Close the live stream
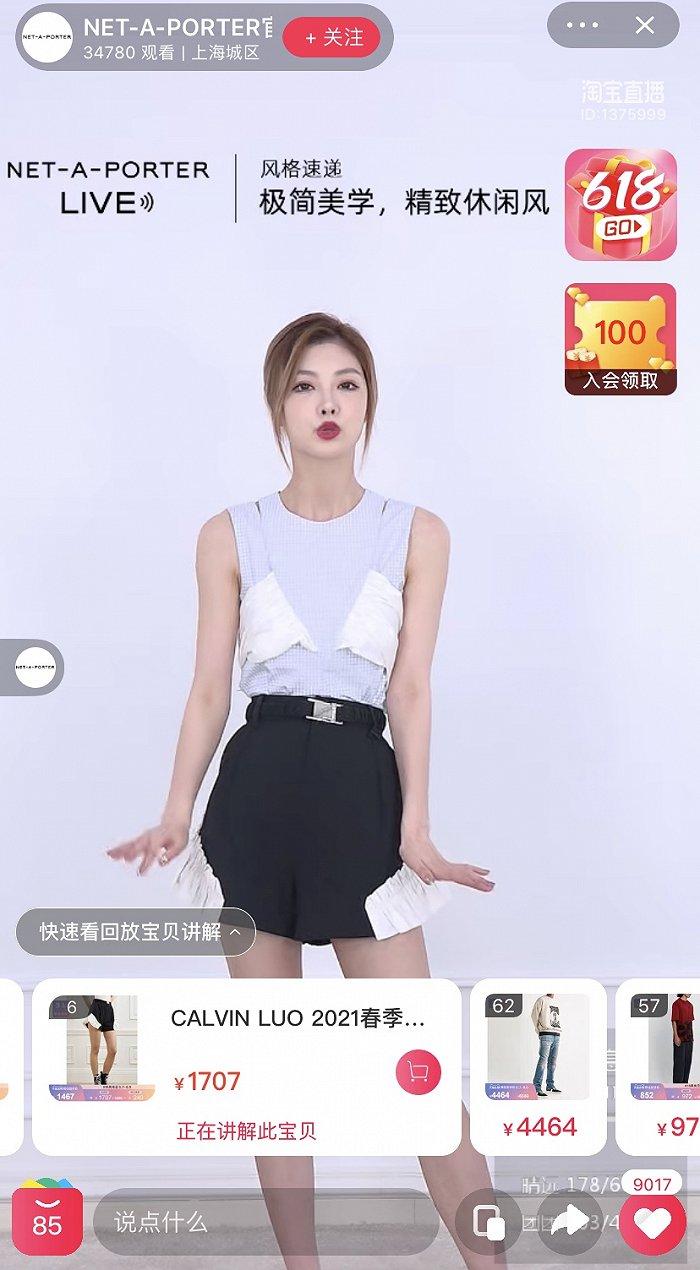The height and width of the screenshot is (1270, 700). click(x=645, y=26)
